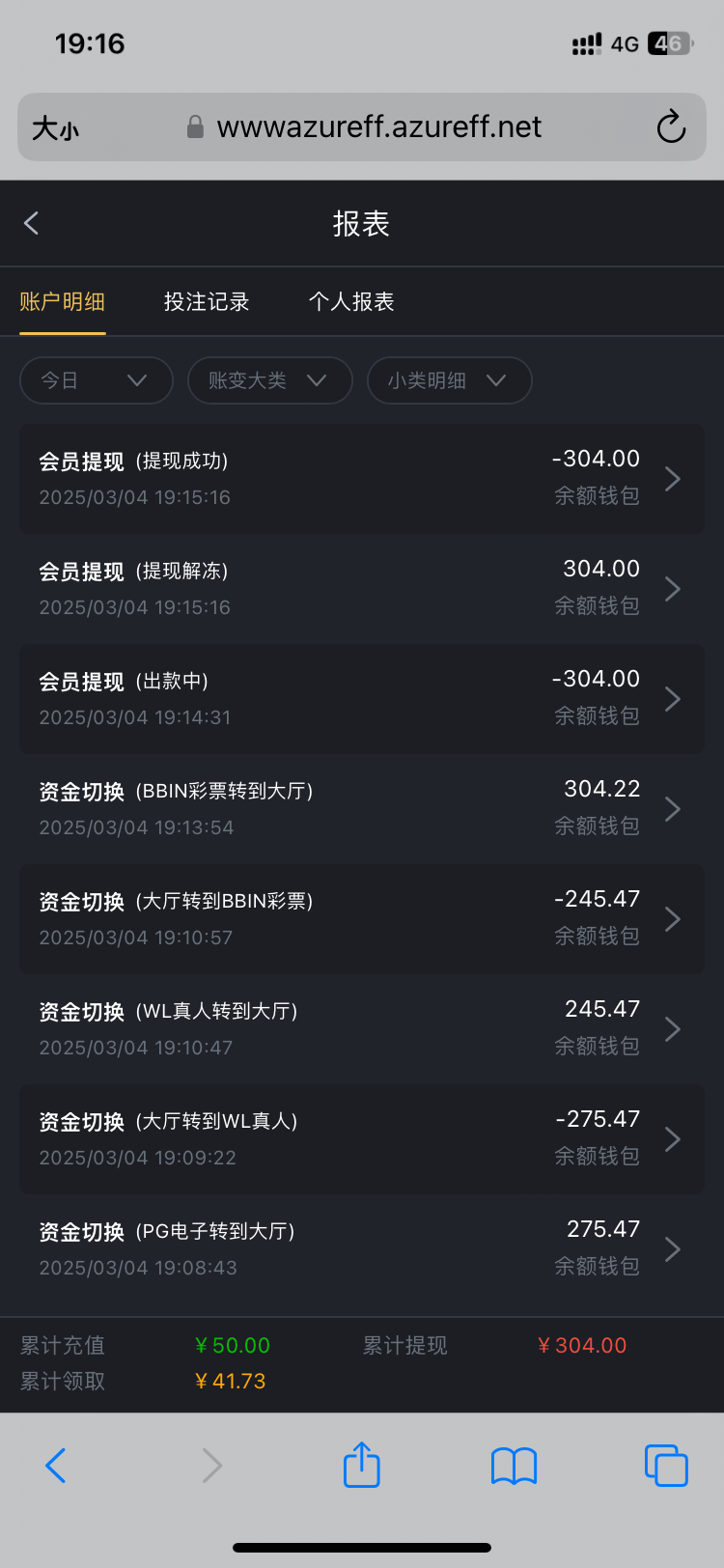Switch to the 个人报表 tab
Screen dimensions: 724x1568
point(351,302)
